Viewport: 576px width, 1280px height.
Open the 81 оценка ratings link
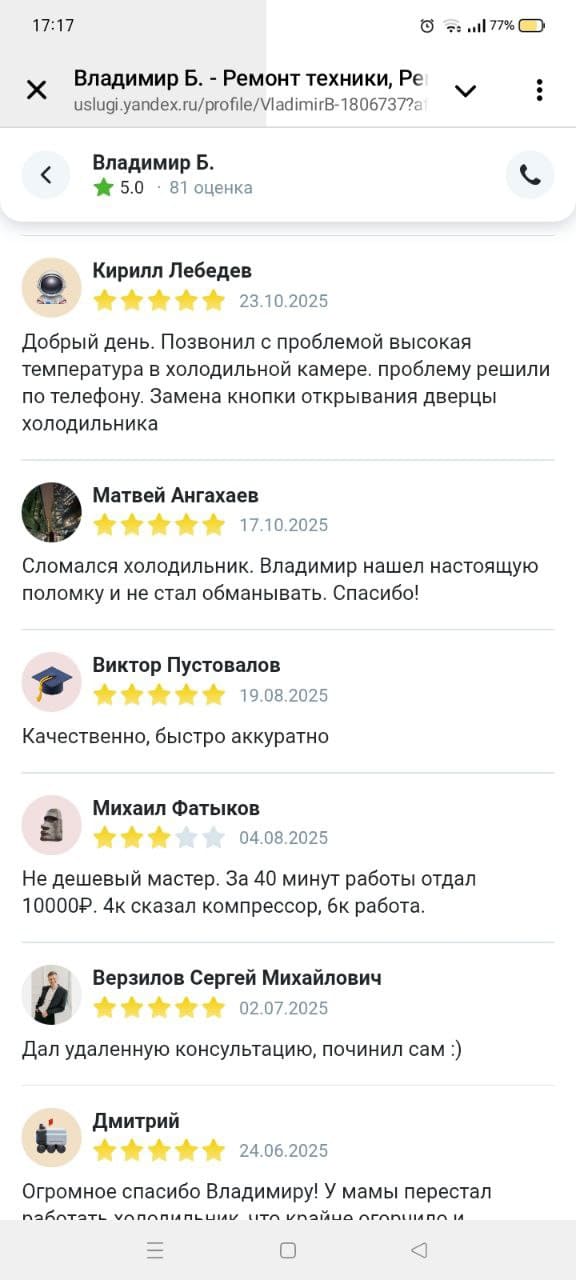click(x=211, y=187)
